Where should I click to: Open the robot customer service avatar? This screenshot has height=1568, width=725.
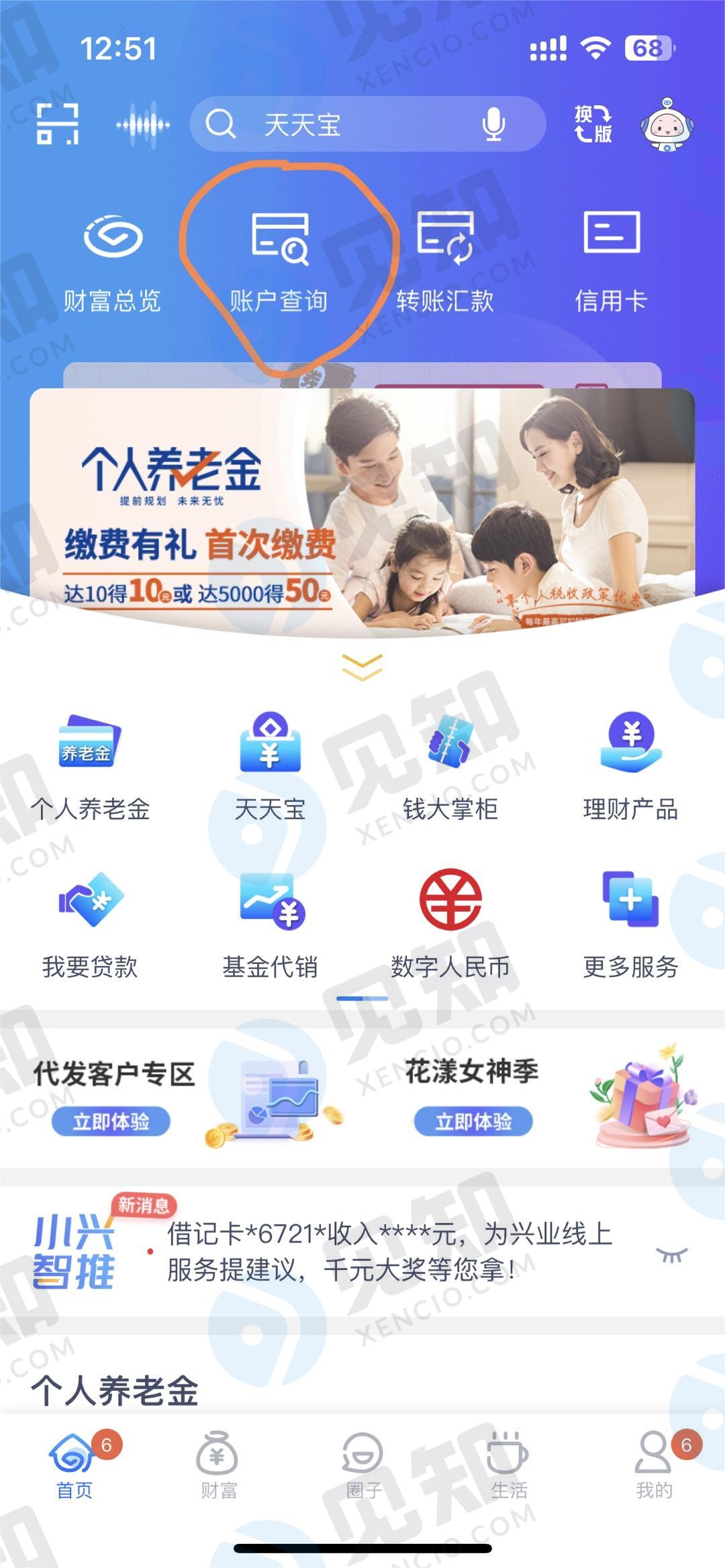pyautogui.click(x=667, y=125)
